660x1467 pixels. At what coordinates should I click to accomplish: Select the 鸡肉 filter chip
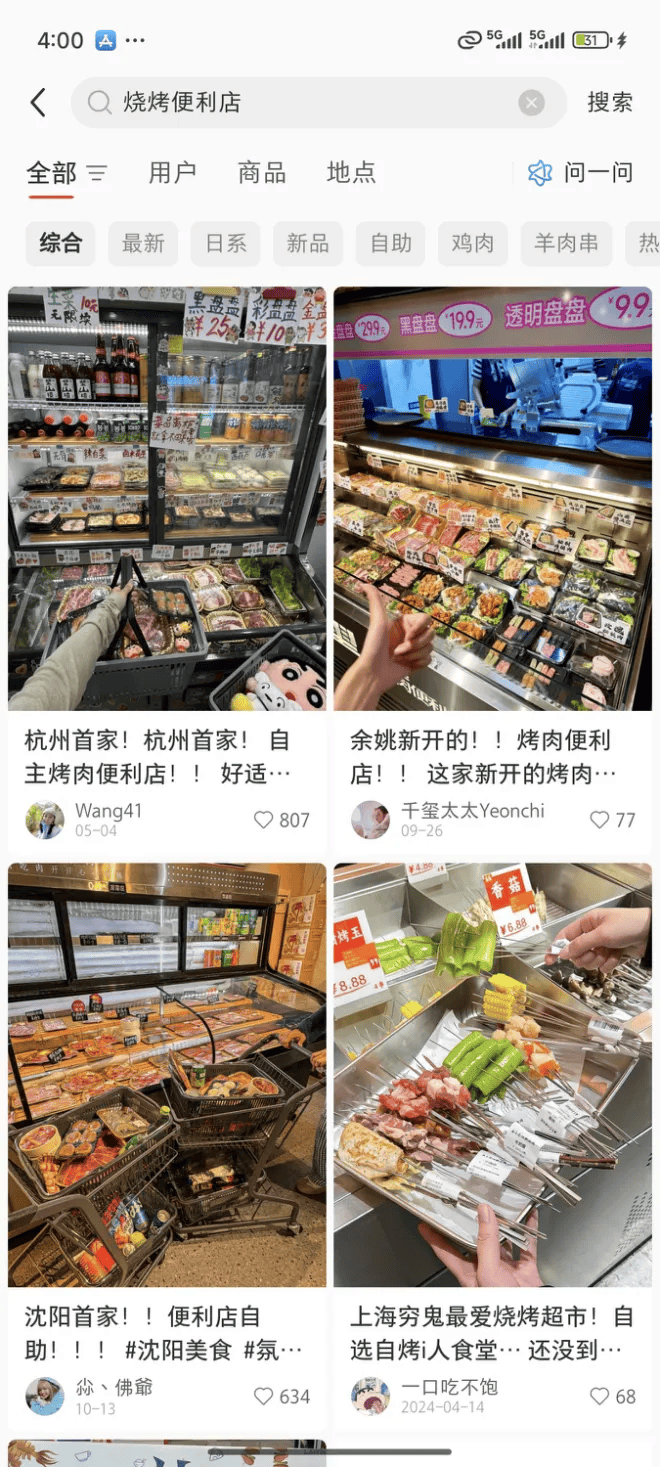click(473, 243)
